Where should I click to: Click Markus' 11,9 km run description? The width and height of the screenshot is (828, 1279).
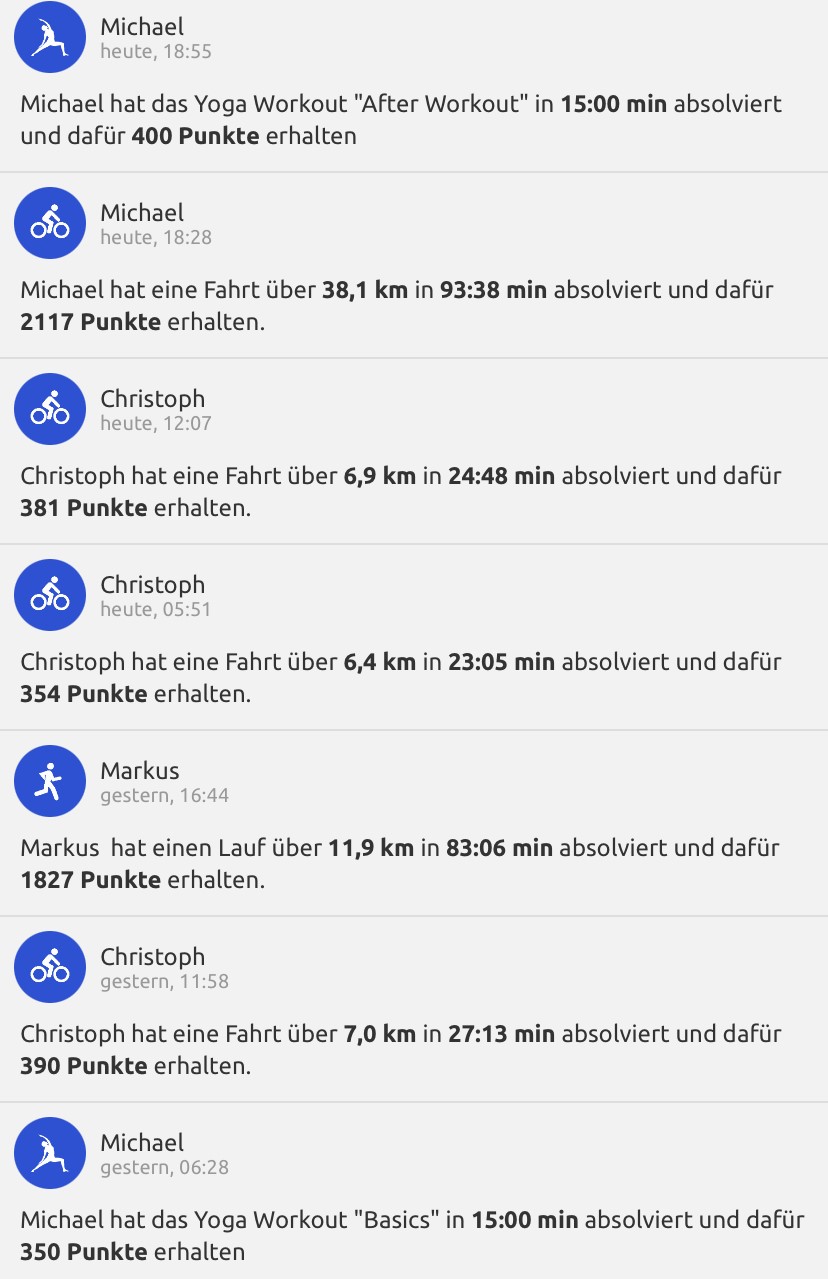400,847
